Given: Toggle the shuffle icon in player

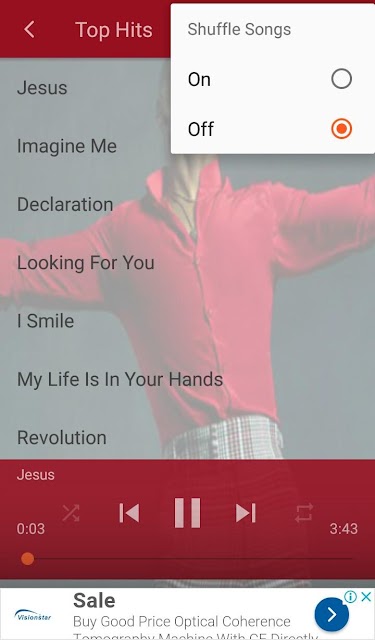Looking at the screenshot, I should (x=71, y=513).
